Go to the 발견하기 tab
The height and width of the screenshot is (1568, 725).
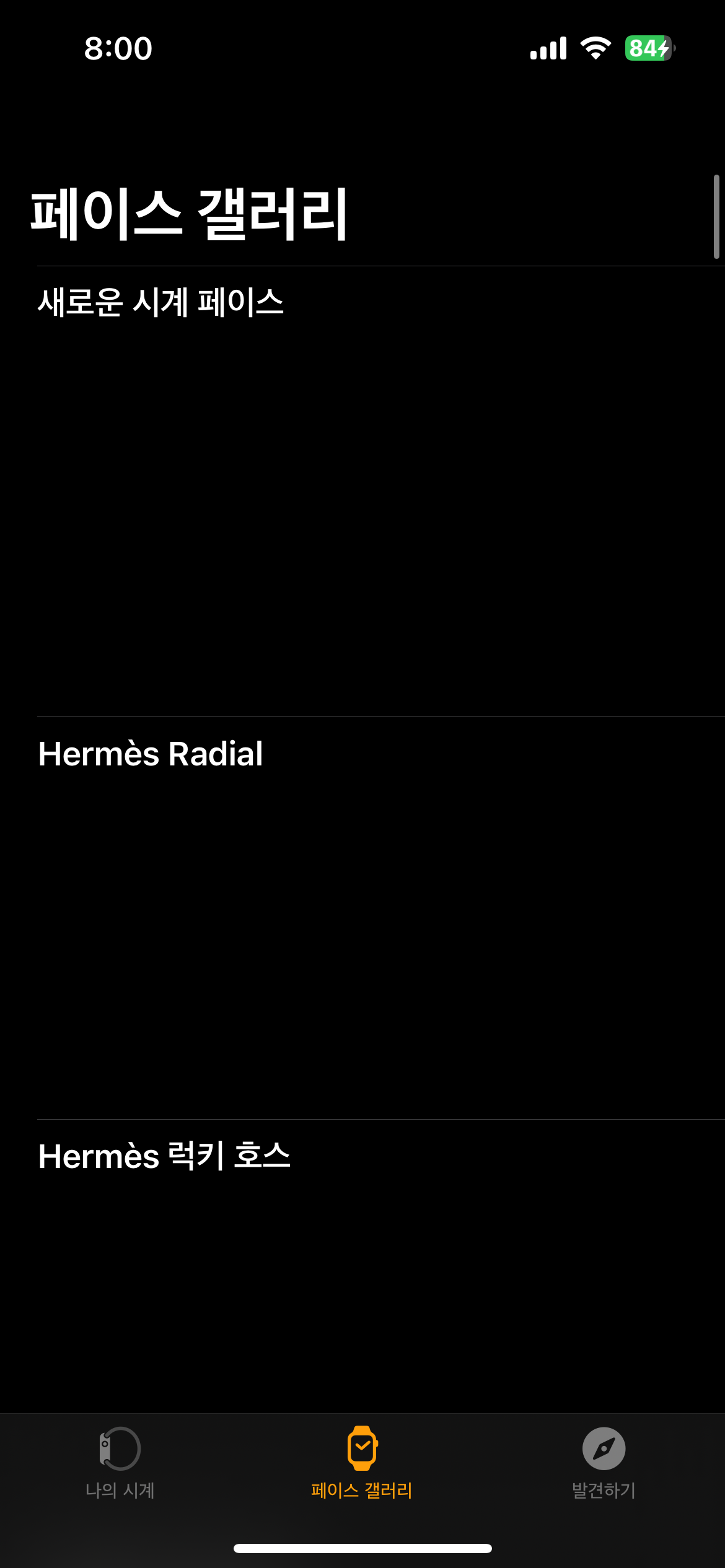pyautogui.click(x=604, y=1463)
